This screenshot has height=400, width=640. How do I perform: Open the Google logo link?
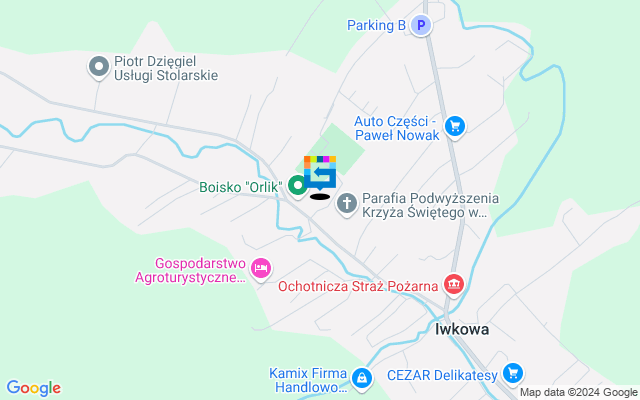pyautogui.click(x=33, y=388)
